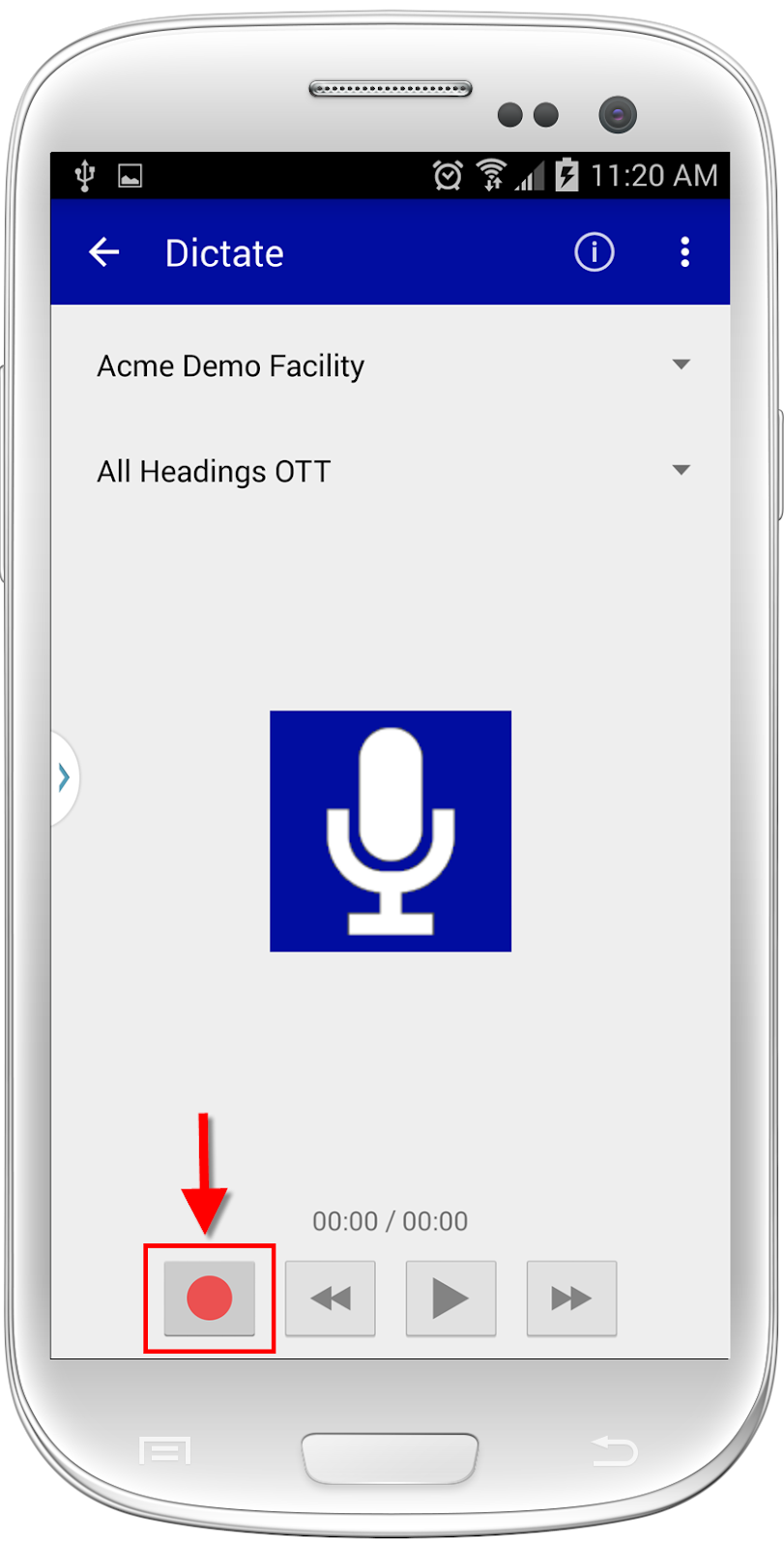Open the side panel arrow handle

click(64, 777)
